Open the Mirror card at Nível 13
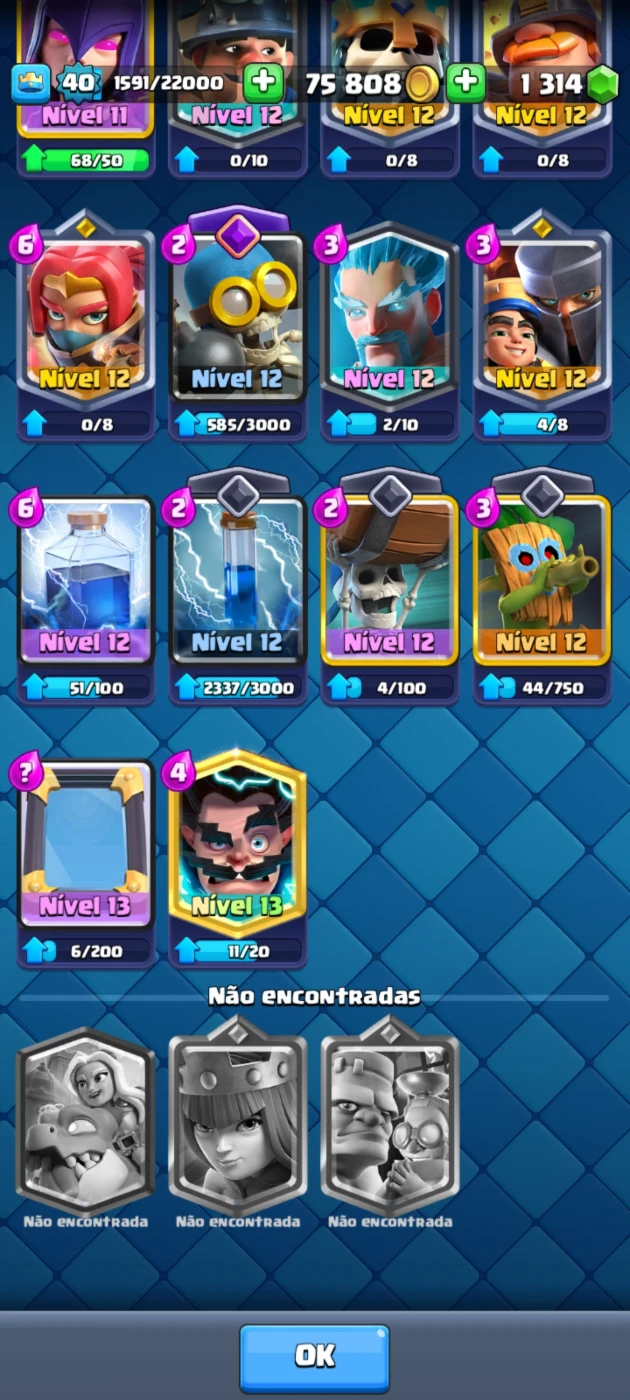Image resolution: width=630 pixels, height=1400 pixels. [x=86, y=850]
